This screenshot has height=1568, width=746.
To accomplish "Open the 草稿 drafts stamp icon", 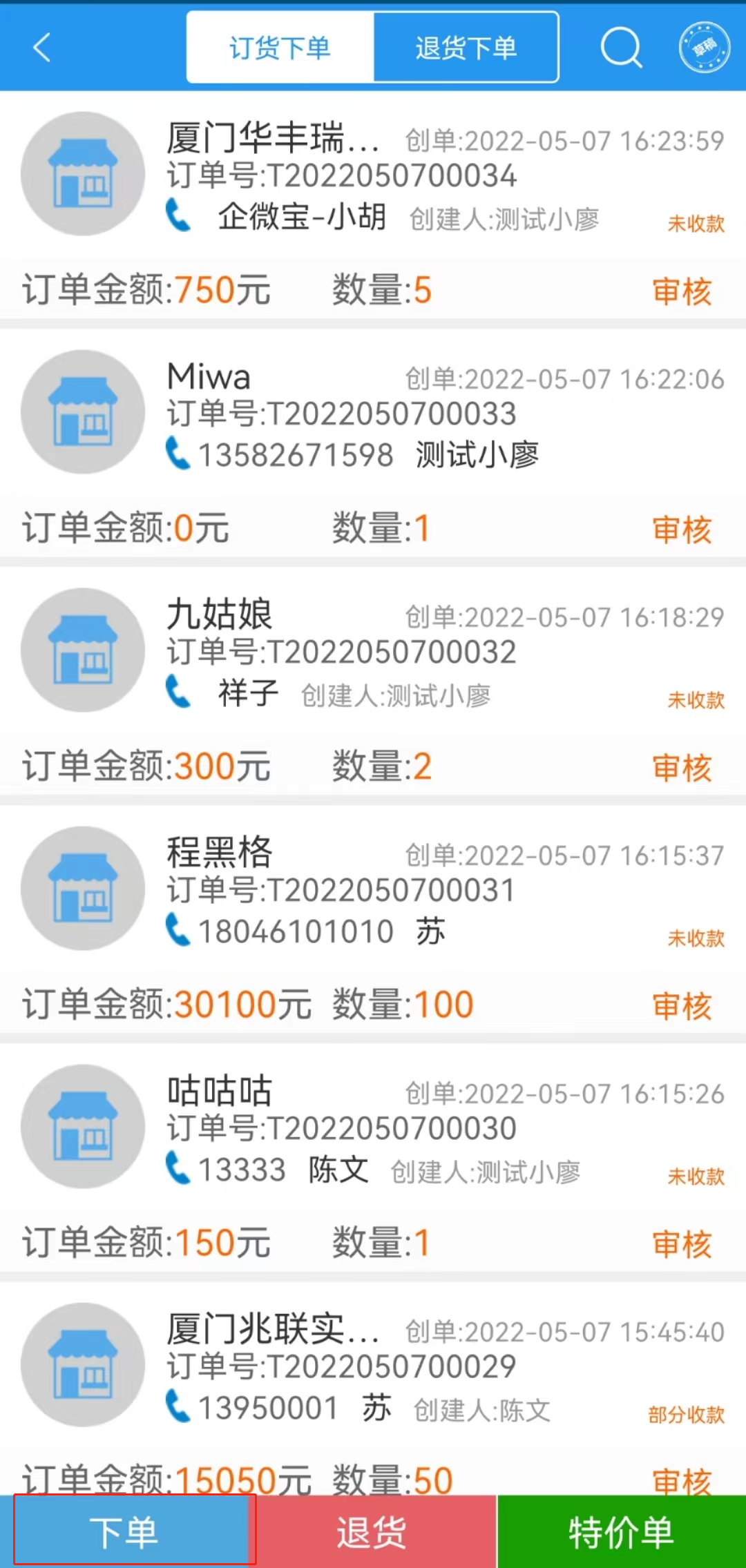I will [x=704, y=48].
